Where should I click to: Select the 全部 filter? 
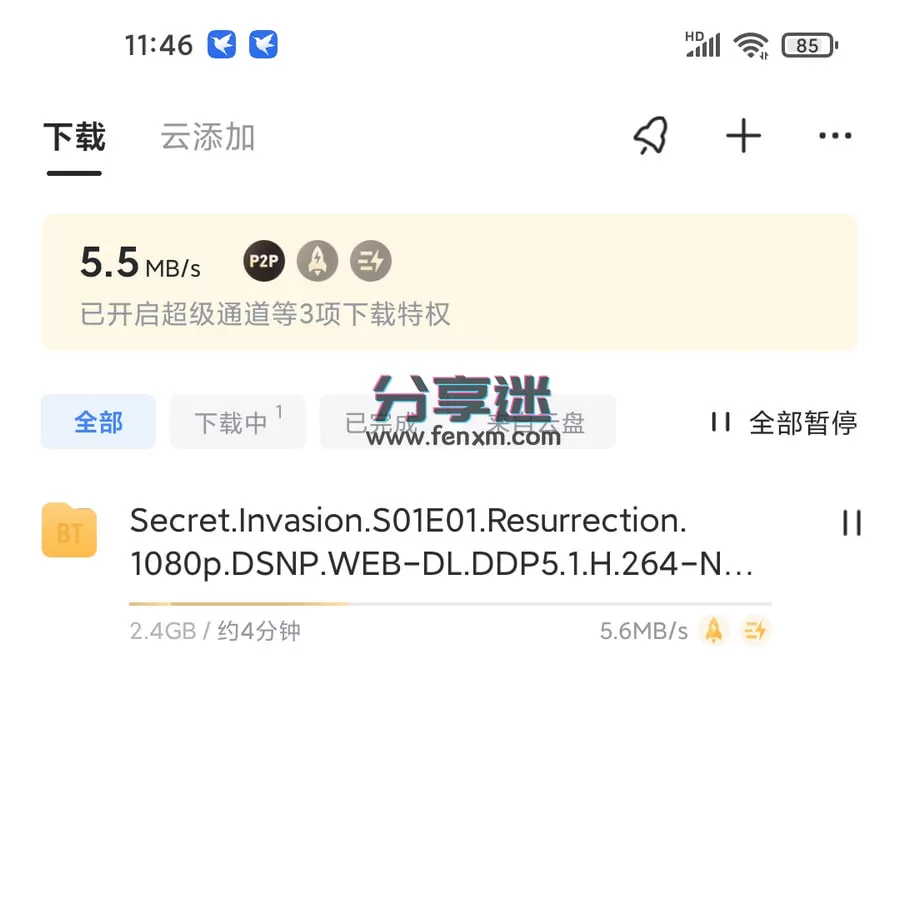(98, 422)
